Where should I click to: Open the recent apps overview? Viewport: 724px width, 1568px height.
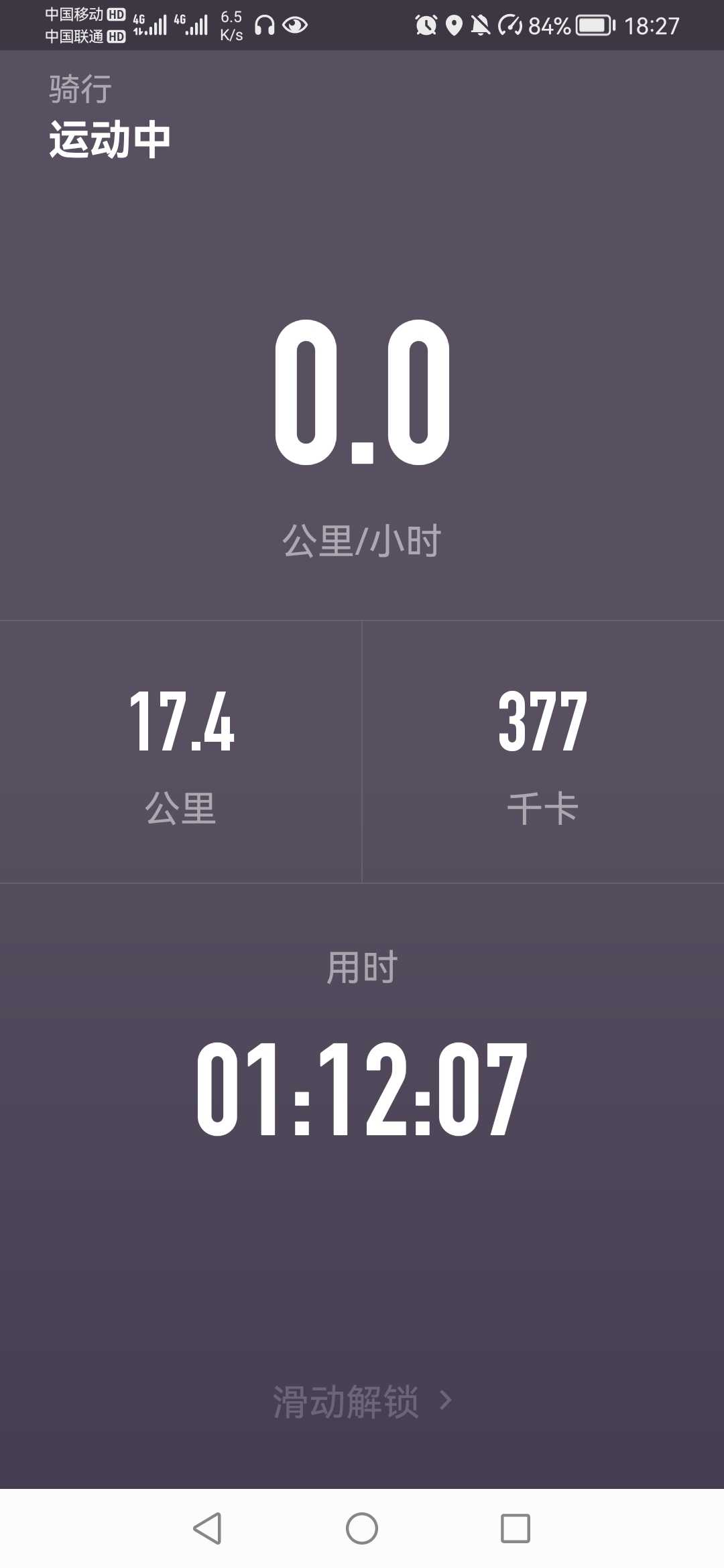coord(516,1528)
